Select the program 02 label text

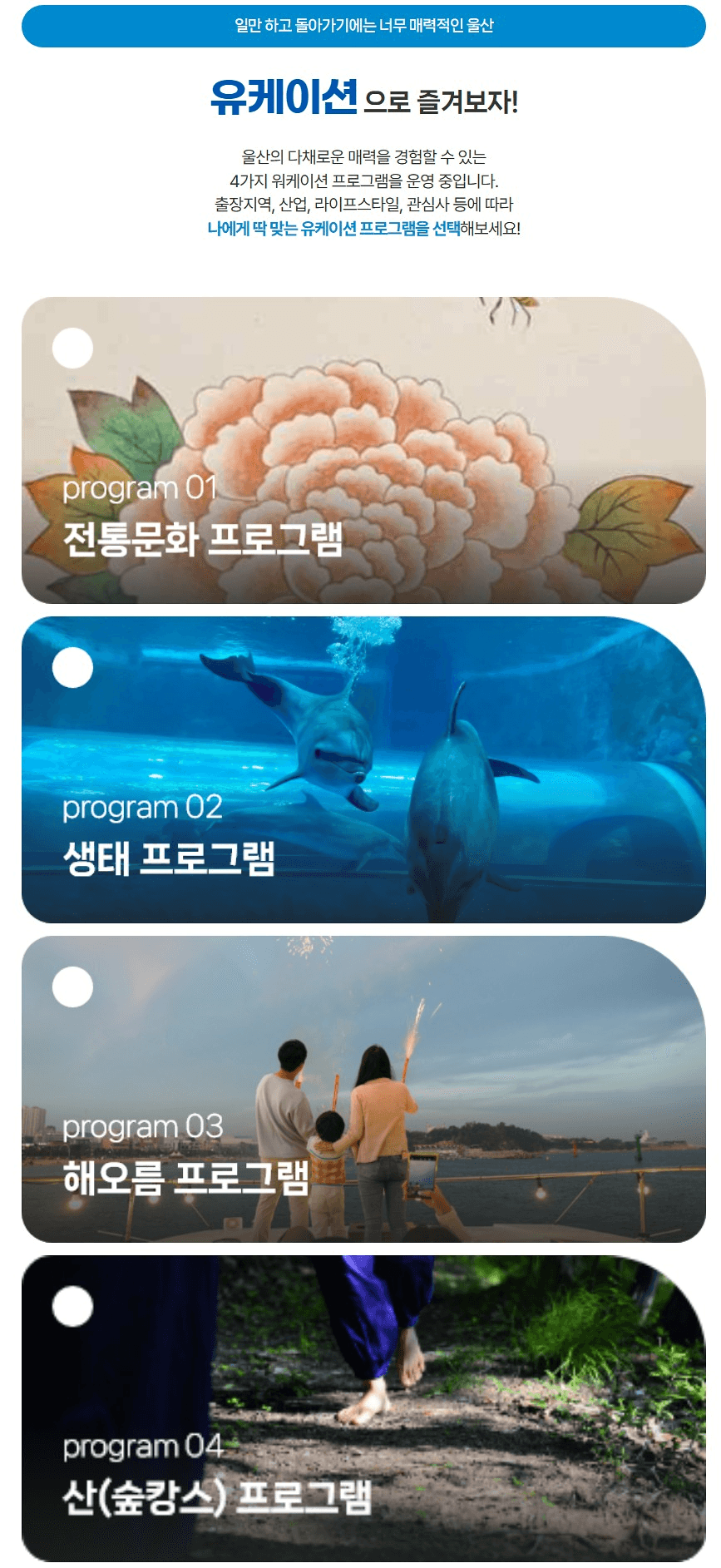pos(143,807)
